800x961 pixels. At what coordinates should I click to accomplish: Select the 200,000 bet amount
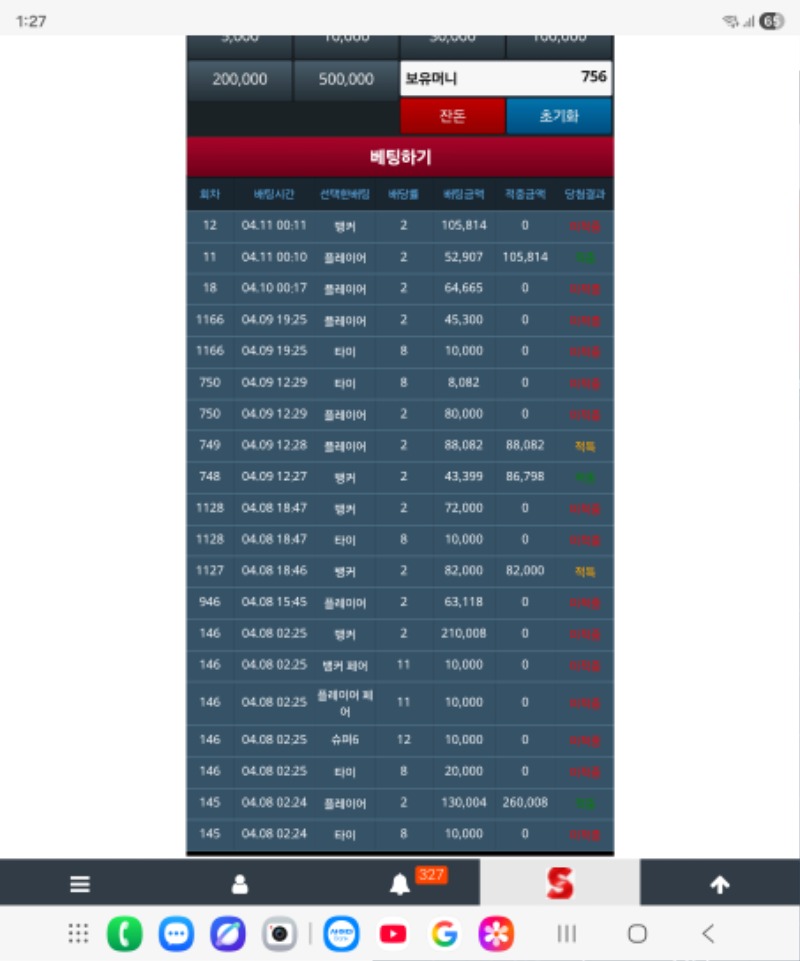(x=240, y=80)
